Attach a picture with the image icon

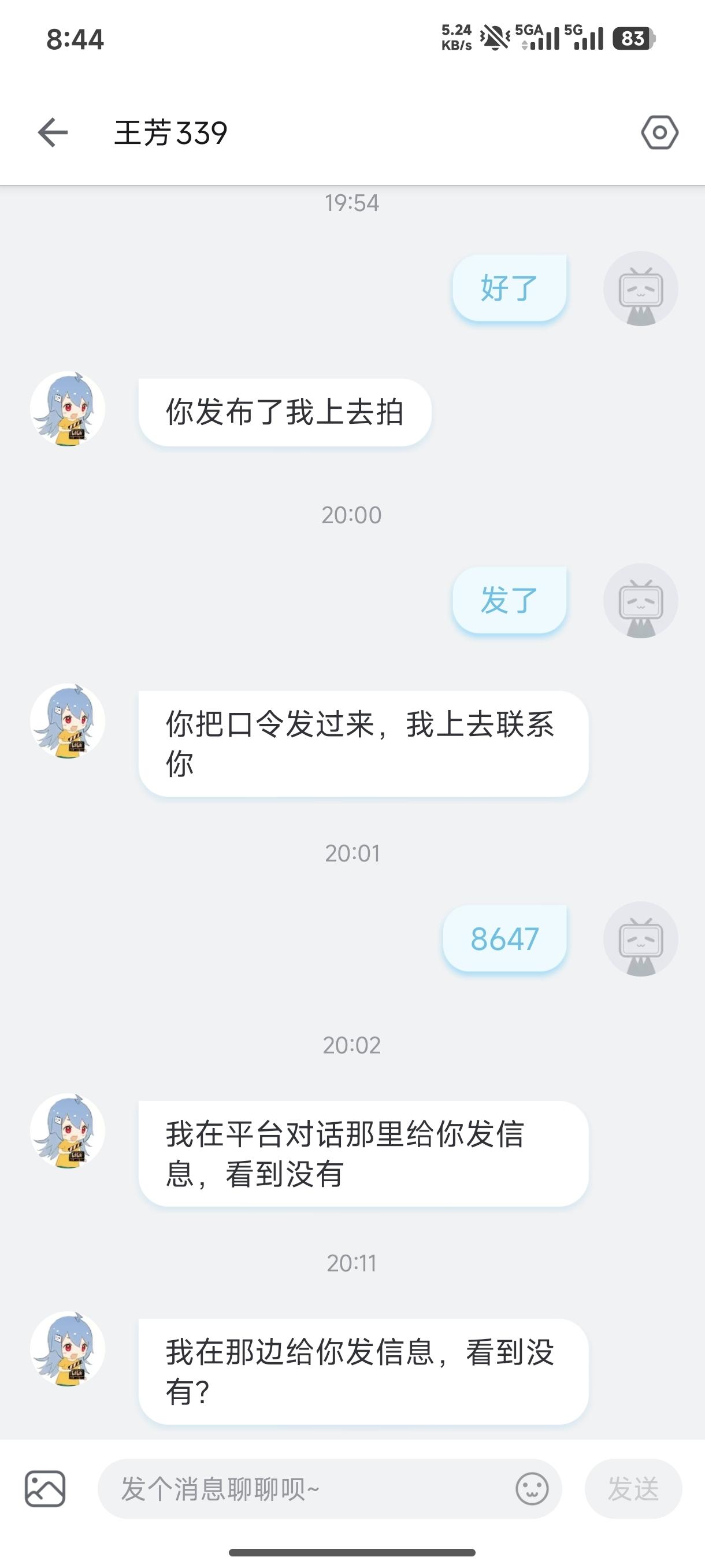coord(45,1489)
